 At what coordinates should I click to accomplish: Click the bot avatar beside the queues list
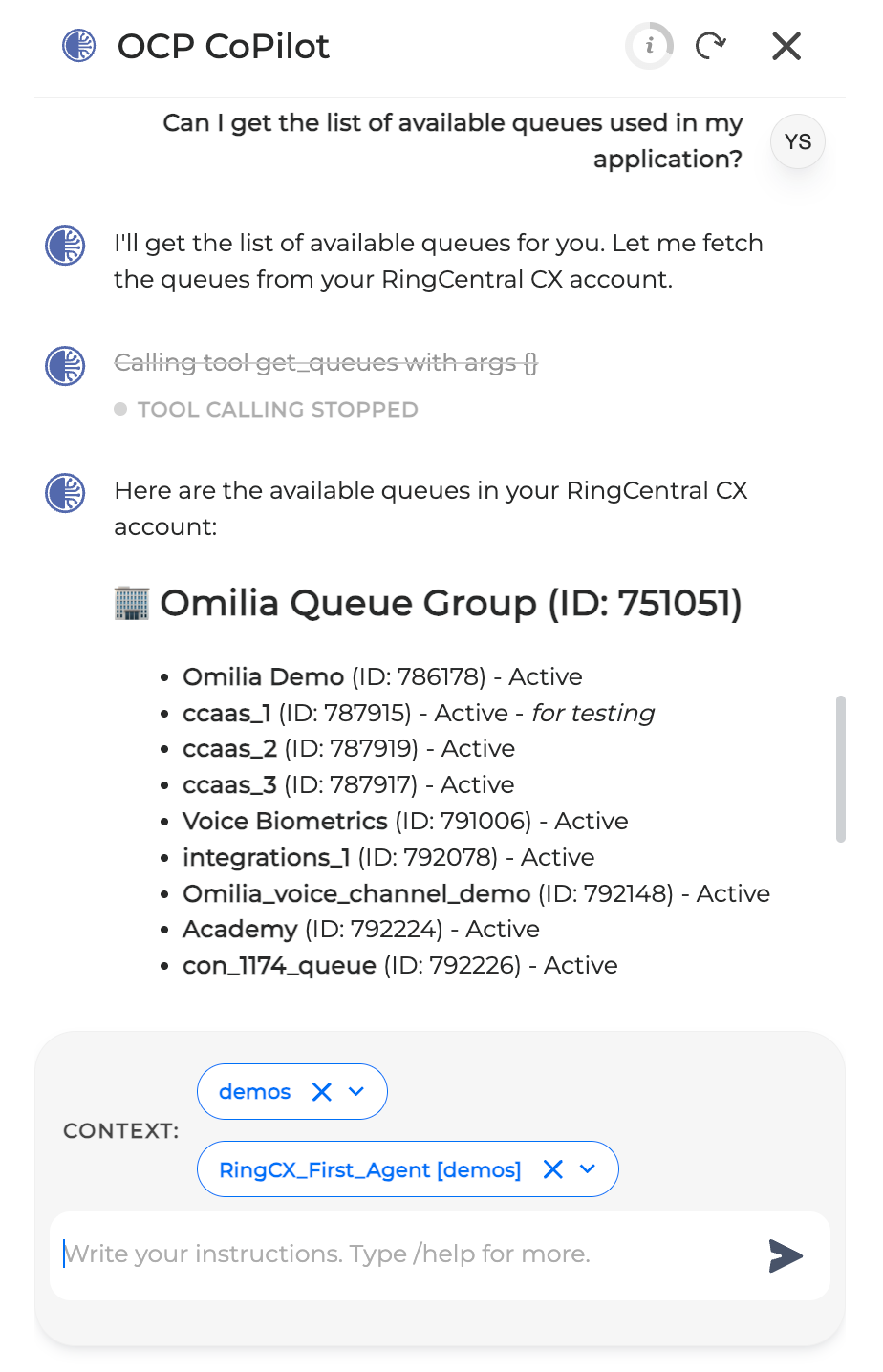click(64, 493)
